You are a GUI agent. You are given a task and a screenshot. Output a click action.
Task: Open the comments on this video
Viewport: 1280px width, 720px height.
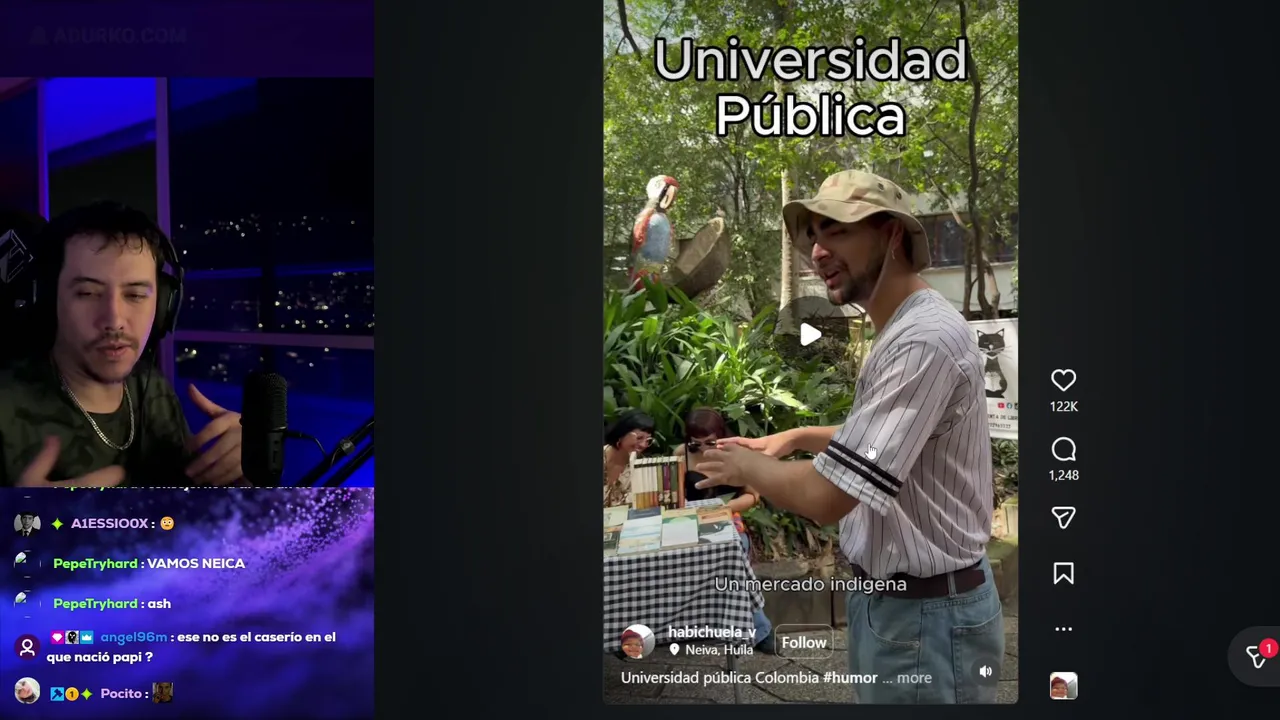coord(1063,449)
